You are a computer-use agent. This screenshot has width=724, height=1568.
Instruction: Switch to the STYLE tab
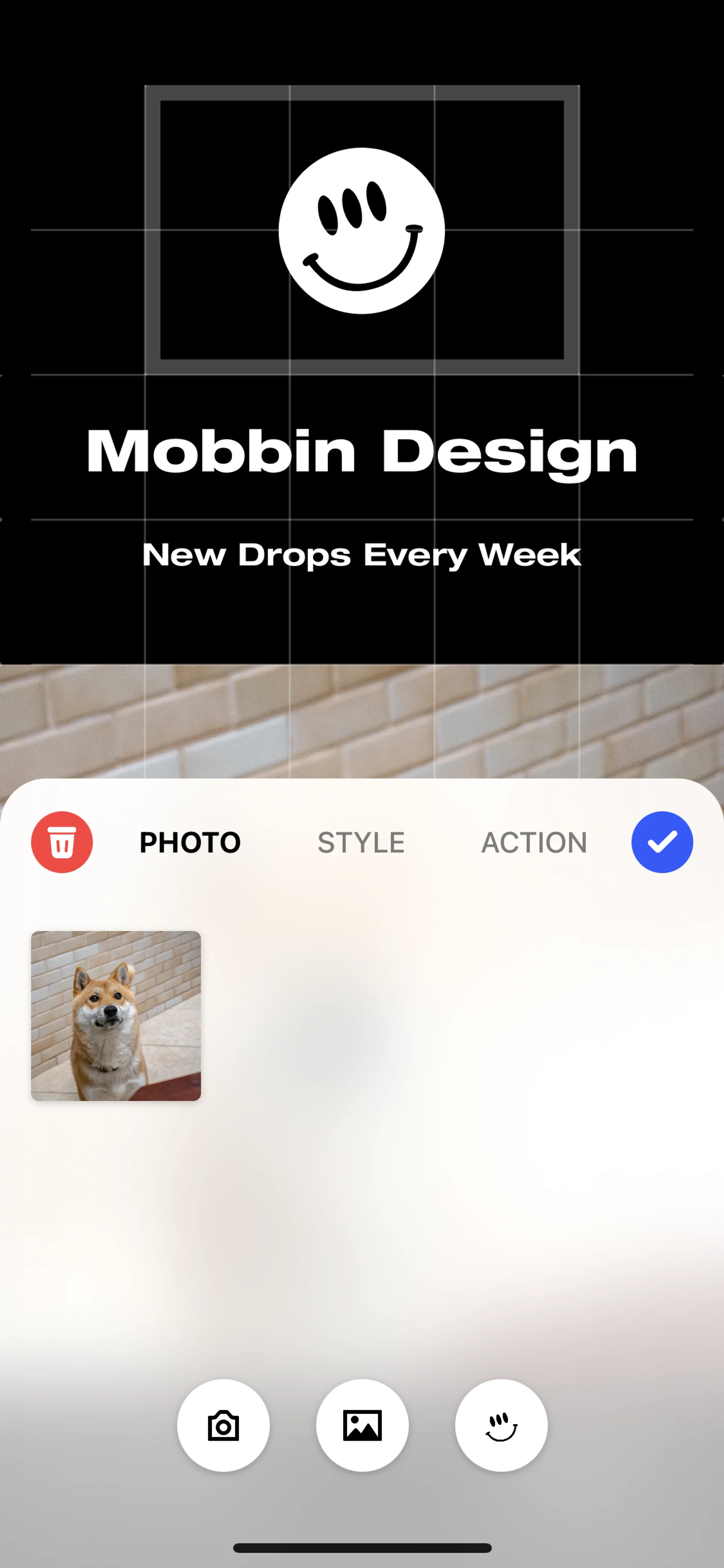(x=361, y=842)
